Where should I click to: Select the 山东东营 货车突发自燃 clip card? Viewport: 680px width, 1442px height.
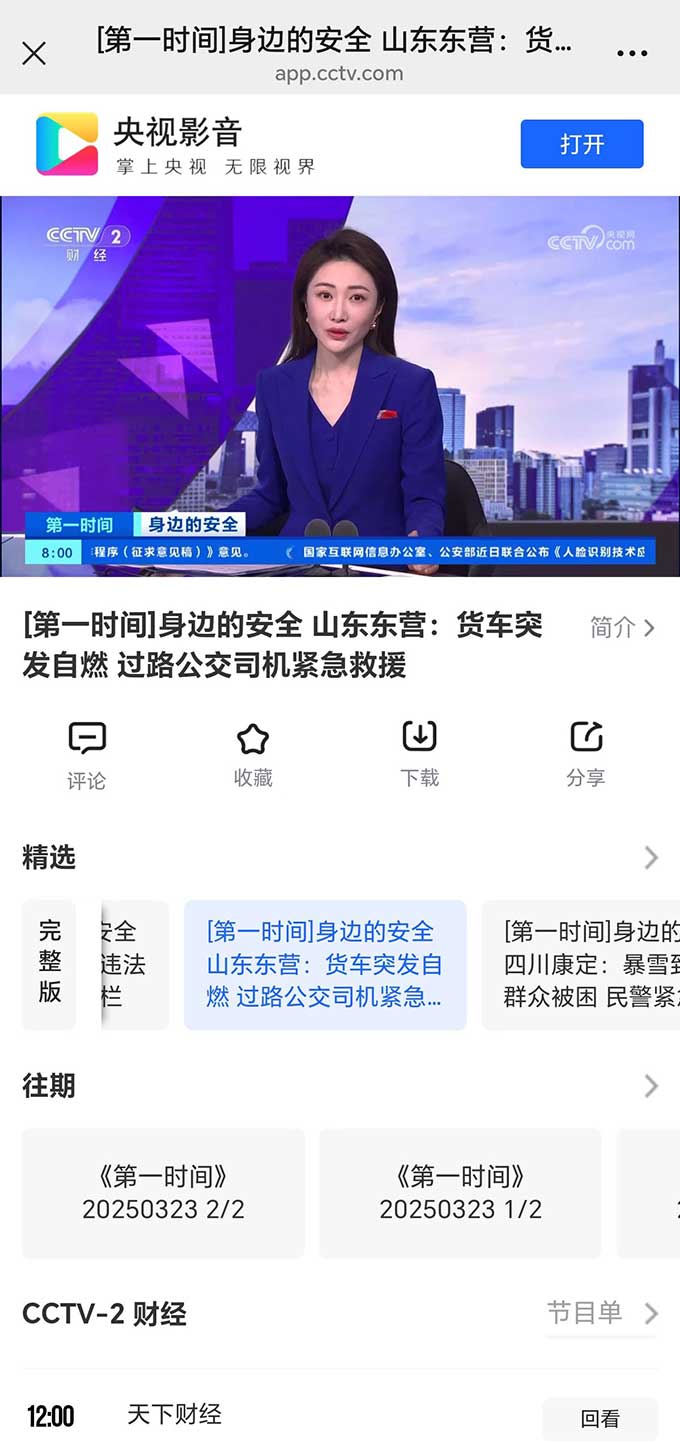pyautogui.click(x=325, y=964)
